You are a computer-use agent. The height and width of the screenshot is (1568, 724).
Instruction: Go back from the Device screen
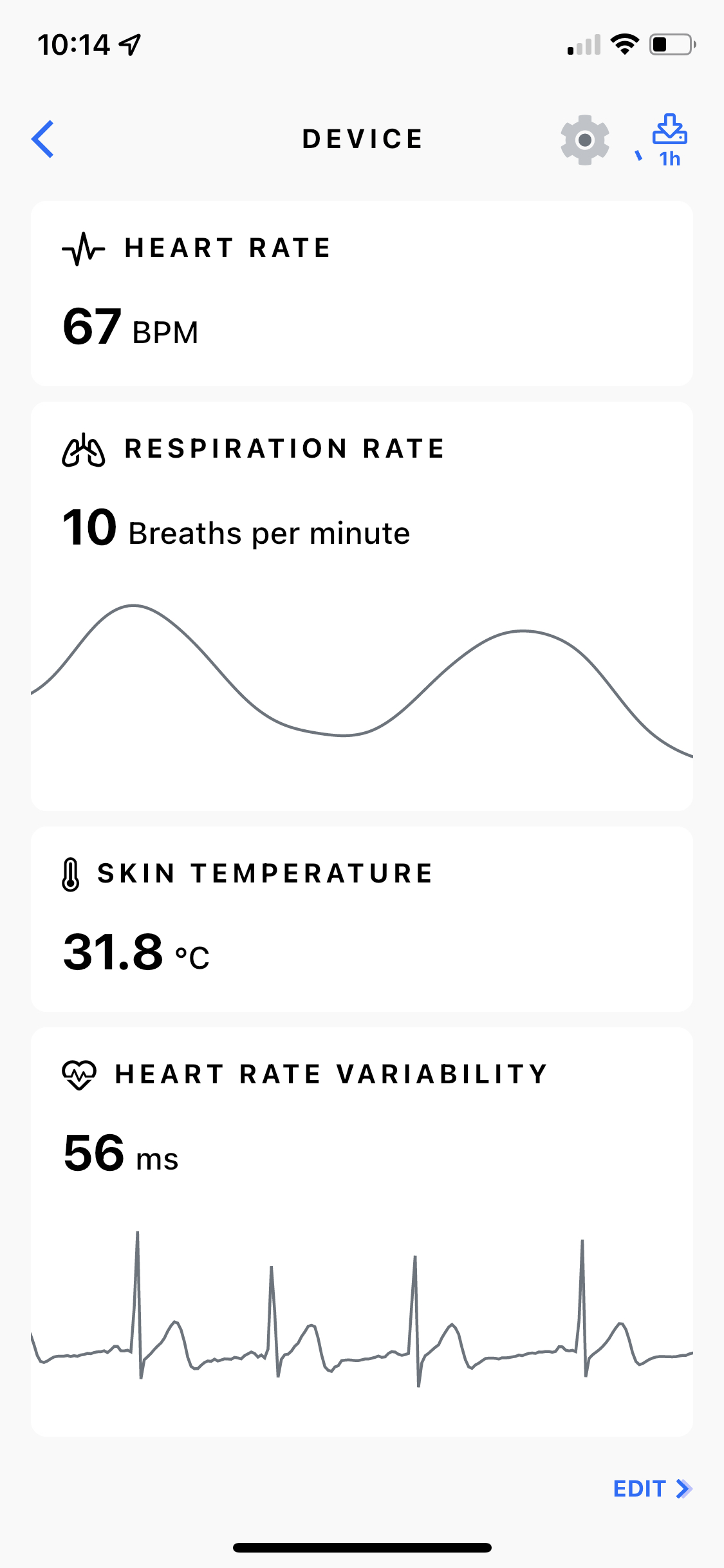tap(43, 139)
